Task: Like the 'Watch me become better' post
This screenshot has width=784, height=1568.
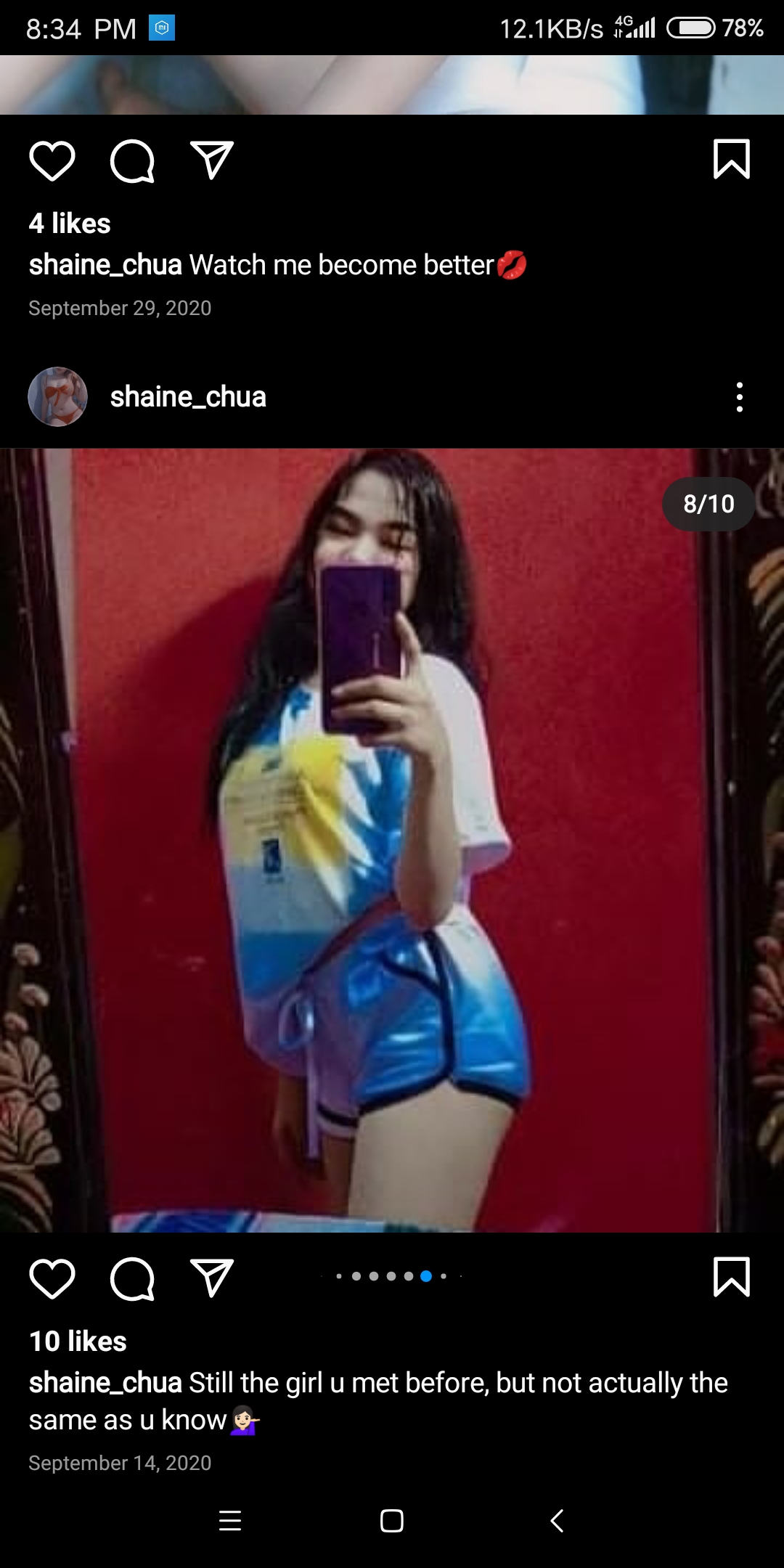Action: [x=52, y=160]
